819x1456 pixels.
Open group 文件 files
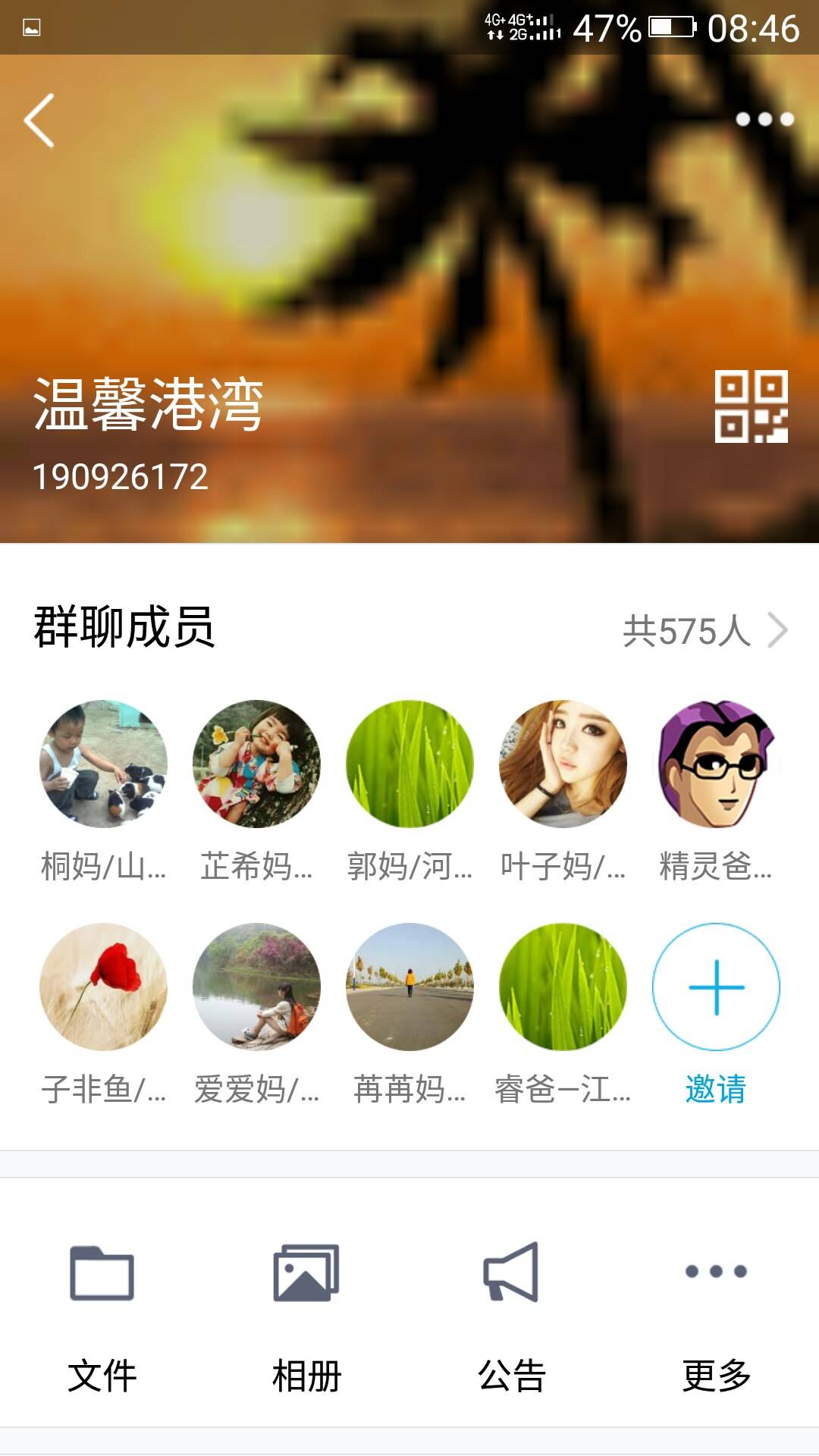[102, 1316]
